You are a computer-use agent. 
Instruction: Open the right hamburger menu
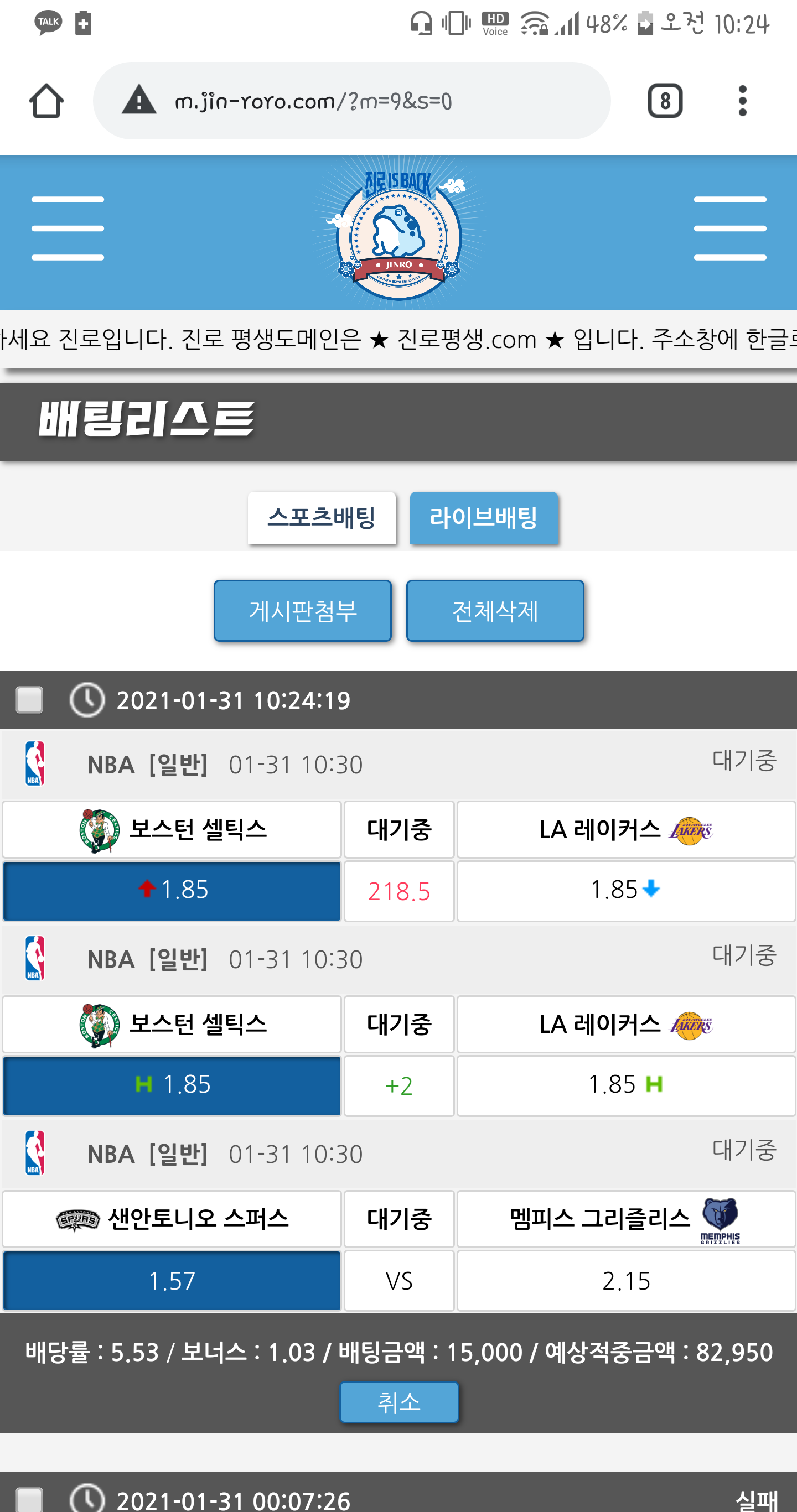729,228
